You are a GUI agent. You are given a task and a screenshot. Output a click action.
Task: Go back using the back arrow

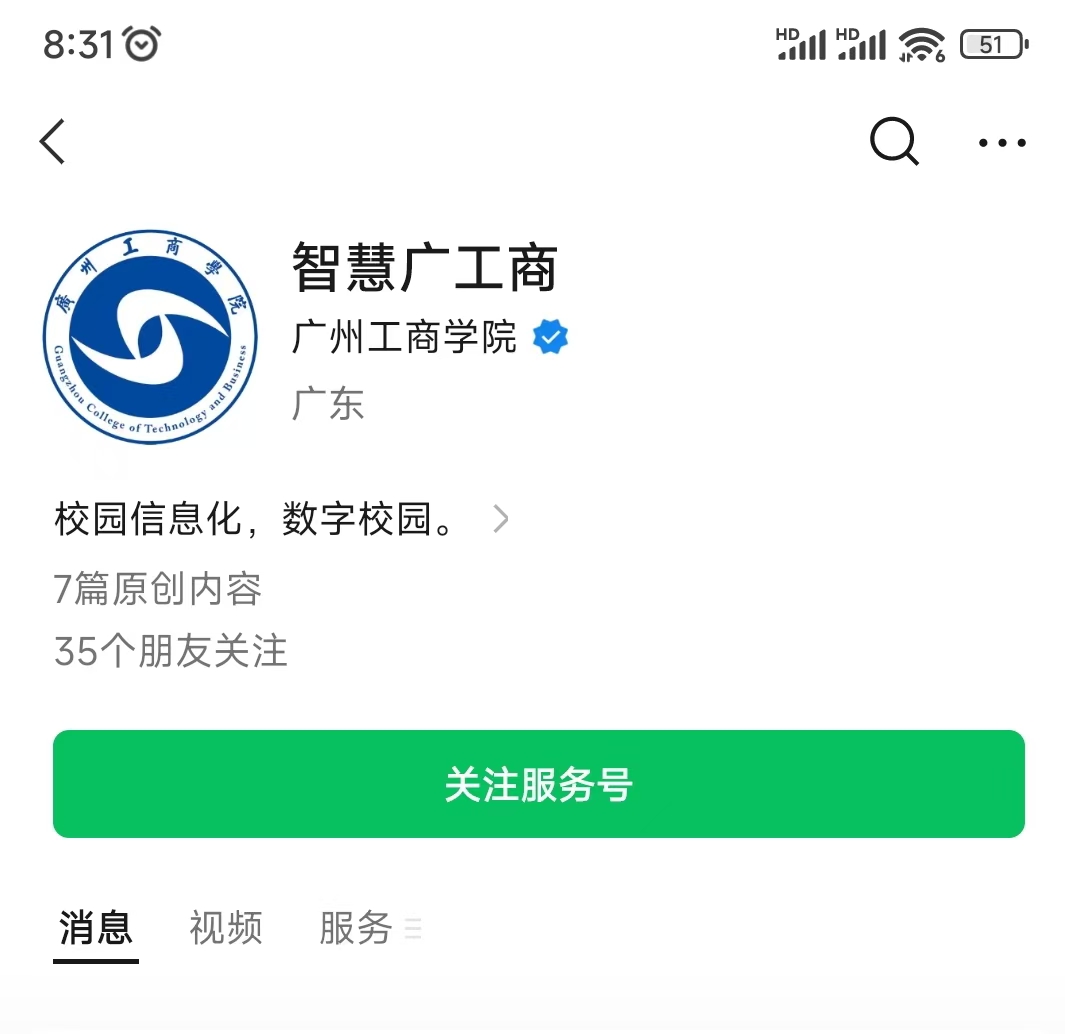pos(53,141)
